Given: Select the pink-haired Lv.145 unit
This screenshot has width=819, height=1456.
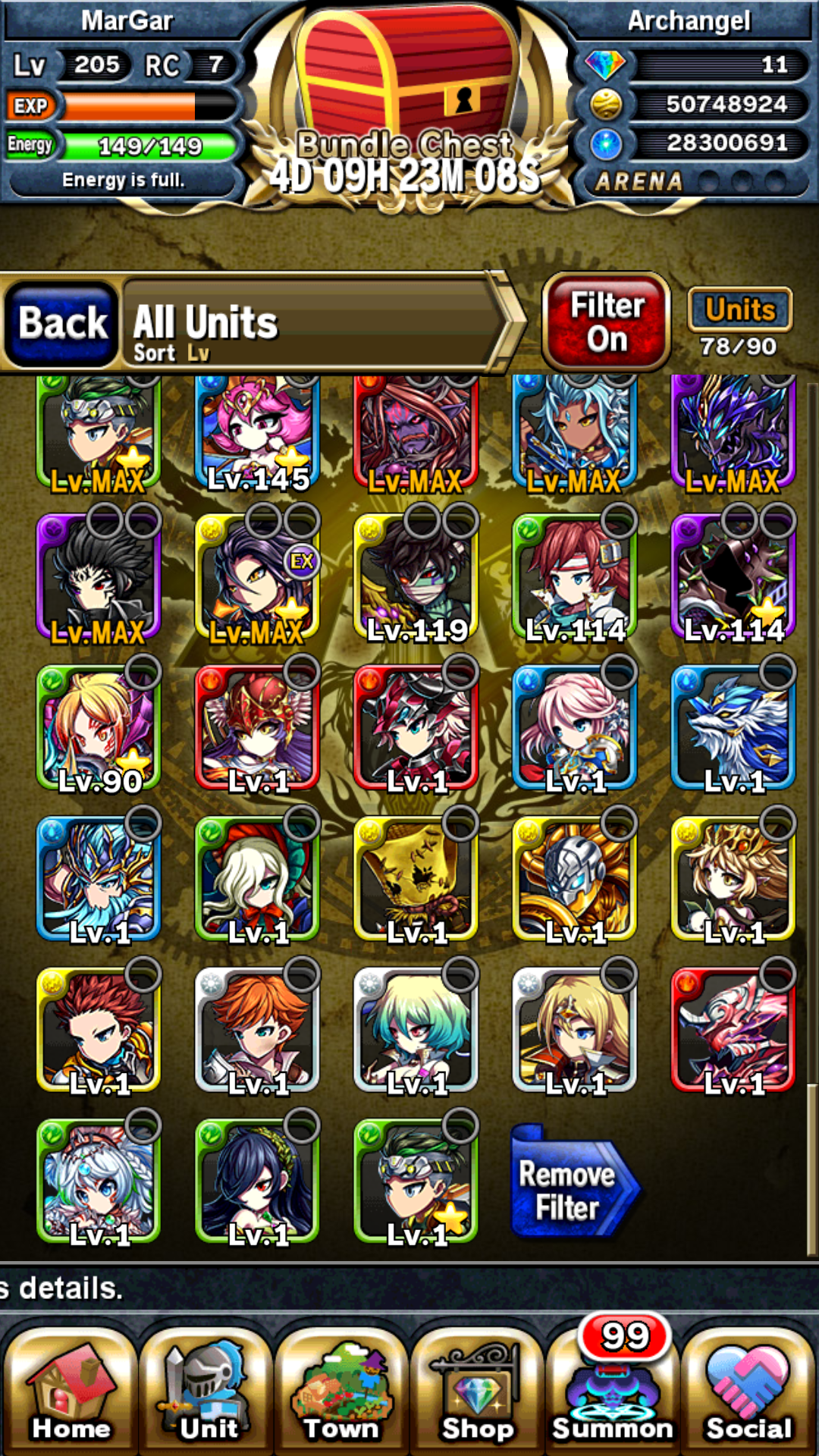Looking at the screenshot, I should point(258,432).
